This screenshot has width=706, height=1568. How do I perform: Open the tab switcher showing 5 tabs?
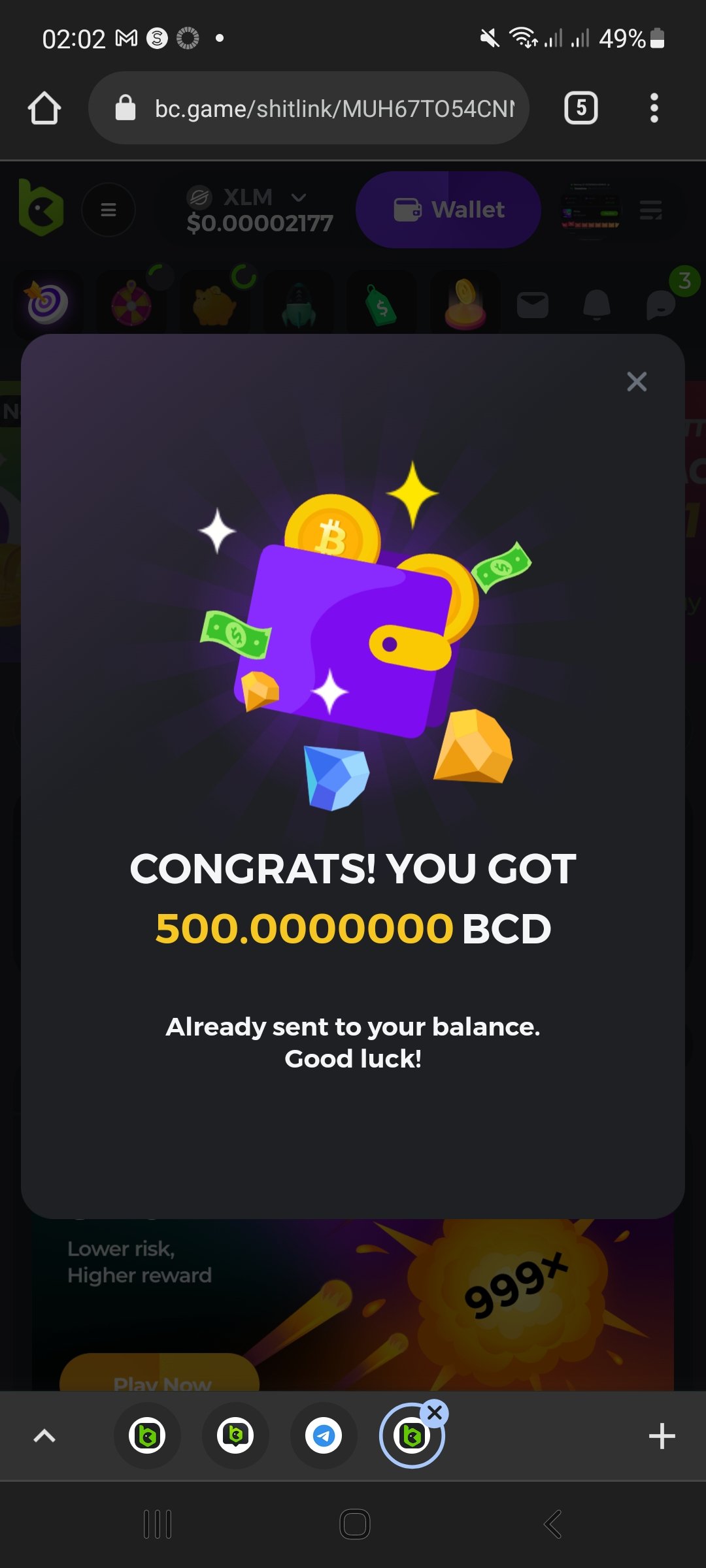point(580,108)
